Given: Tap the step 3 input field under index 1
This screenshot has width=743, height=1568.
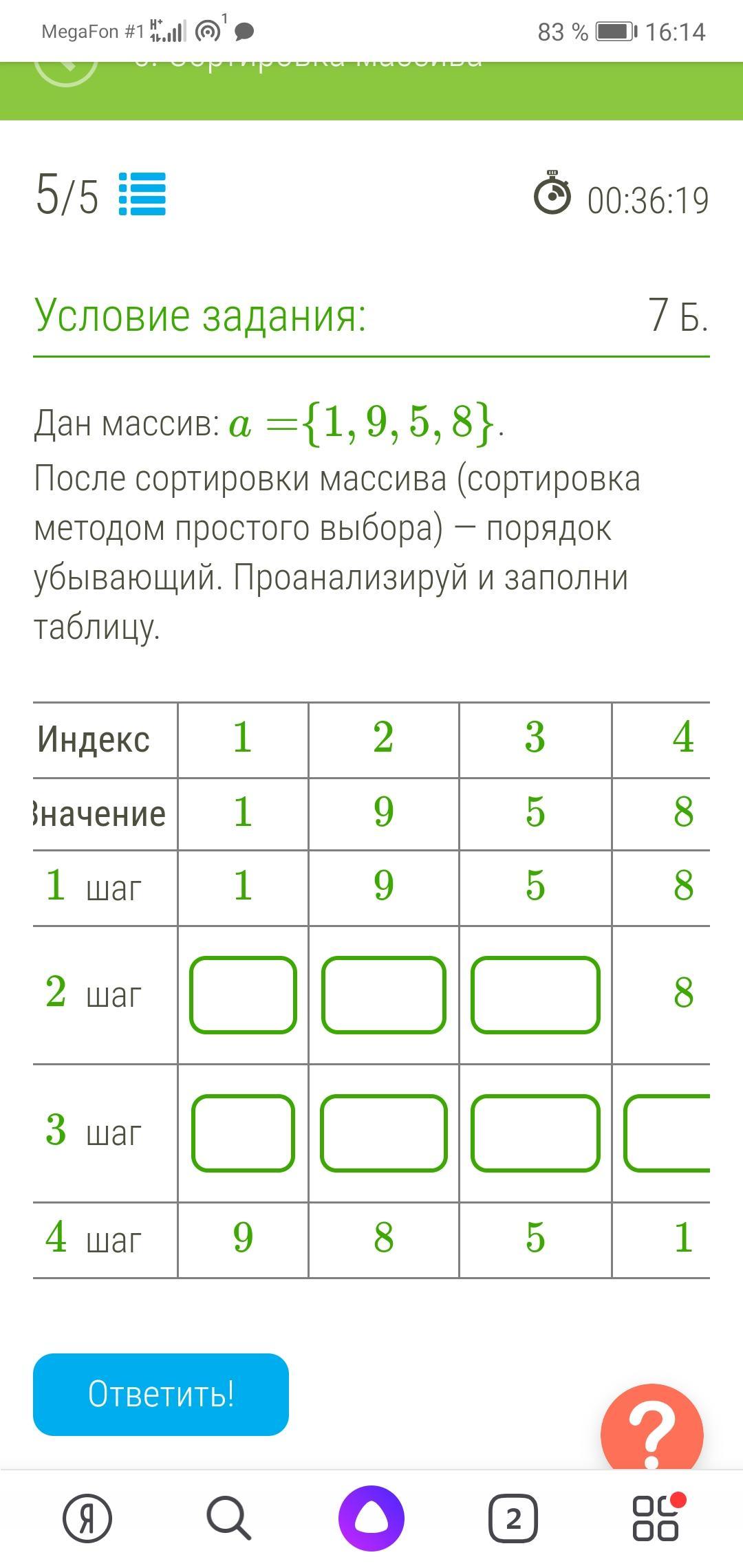Looking at the screenshot, I should pos(243,1133).
